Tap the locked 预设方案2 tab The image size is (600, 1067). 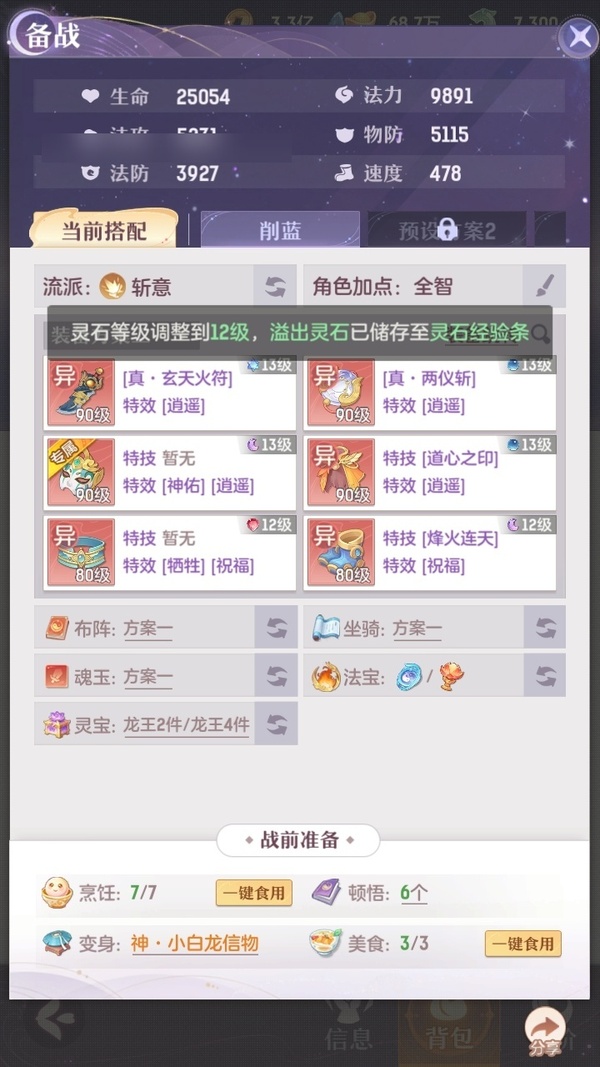446,230
